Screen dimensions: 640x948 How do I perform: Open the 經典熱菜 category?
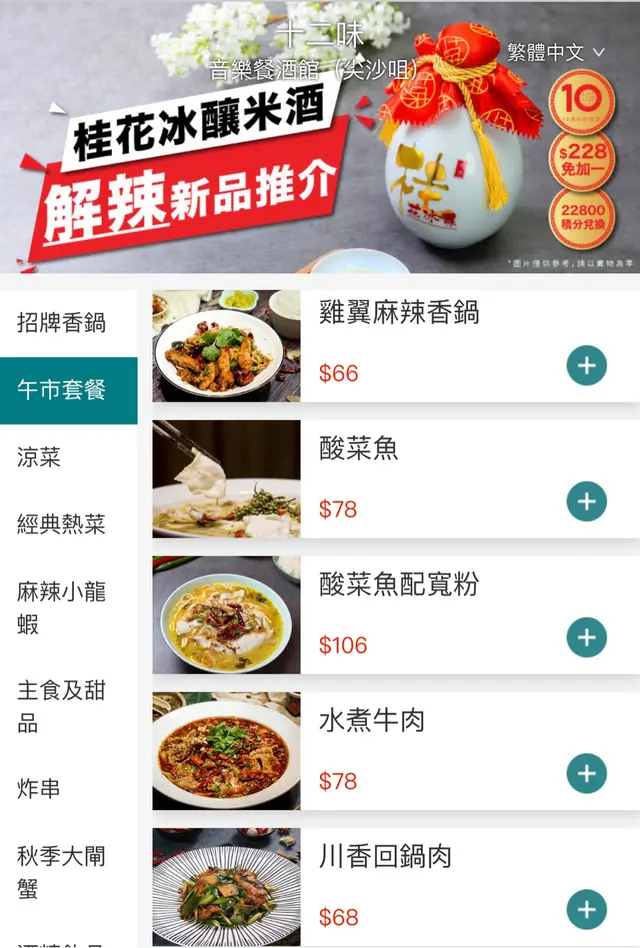point(62,524)
